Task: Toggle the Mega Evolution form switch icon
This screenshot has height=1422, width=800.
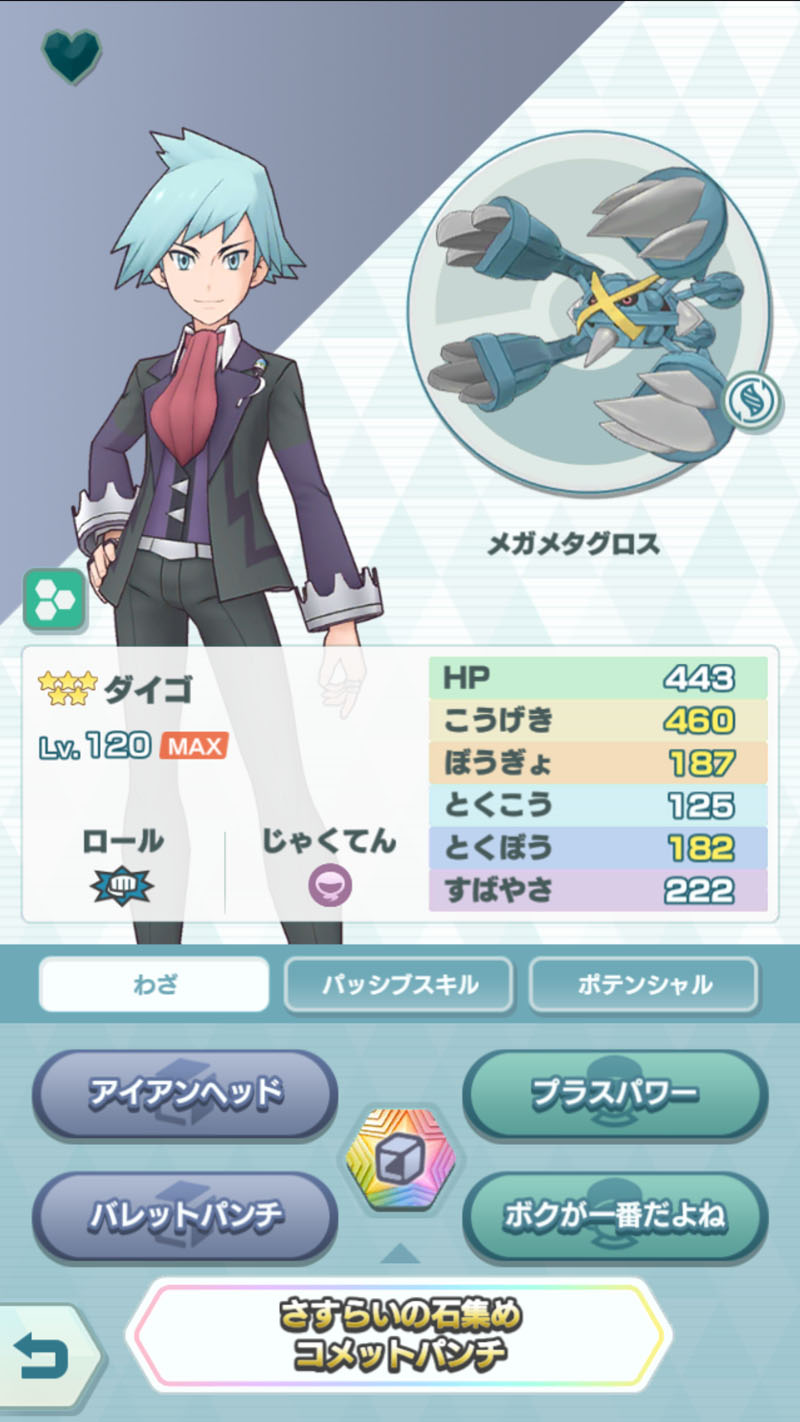Action: pyautogui.click(x=752, y=400)
